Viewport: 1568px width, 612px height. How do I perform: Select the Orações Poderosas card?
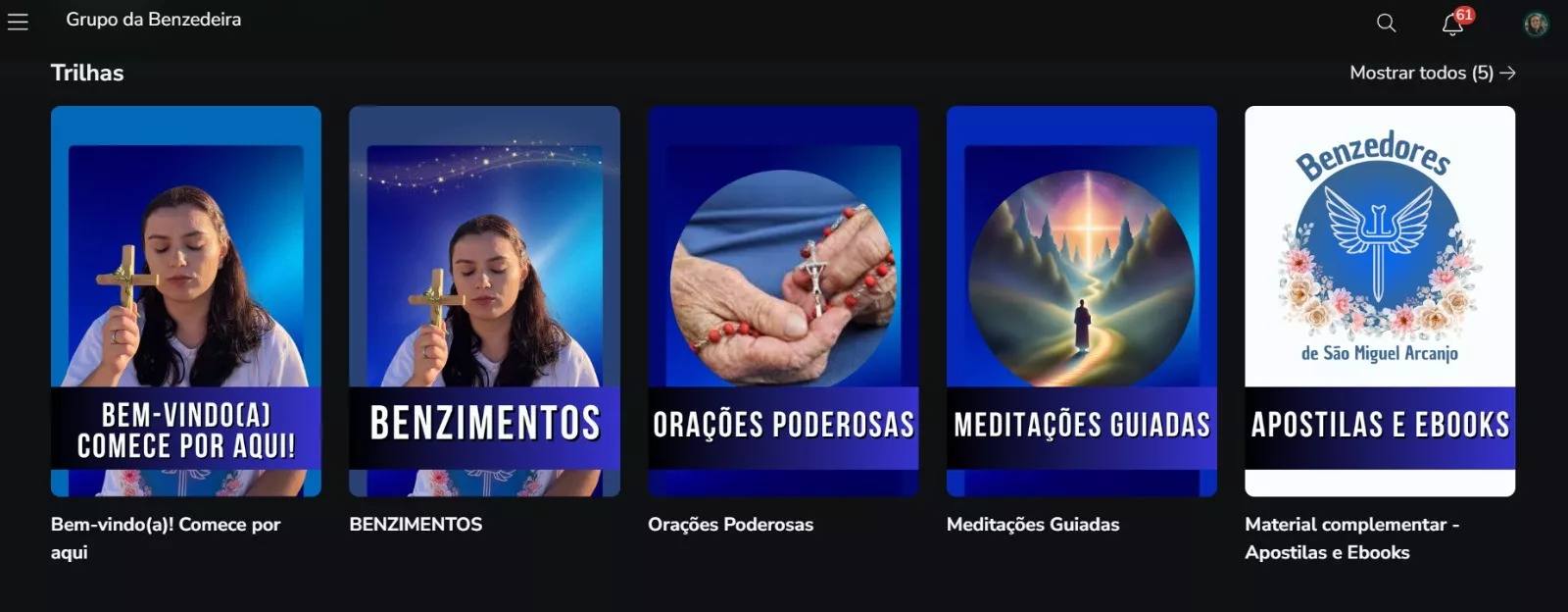(x=783, y=301)
